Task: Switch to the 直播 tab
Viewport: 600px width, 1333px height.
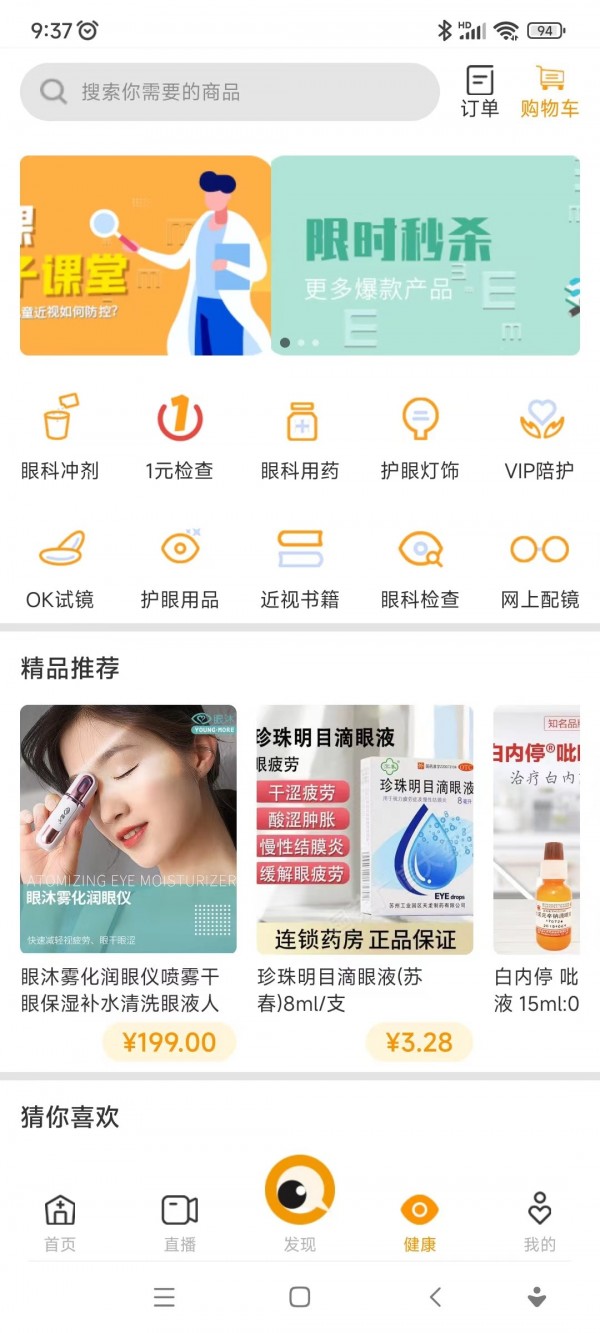Action: (x=180, y=1222)
